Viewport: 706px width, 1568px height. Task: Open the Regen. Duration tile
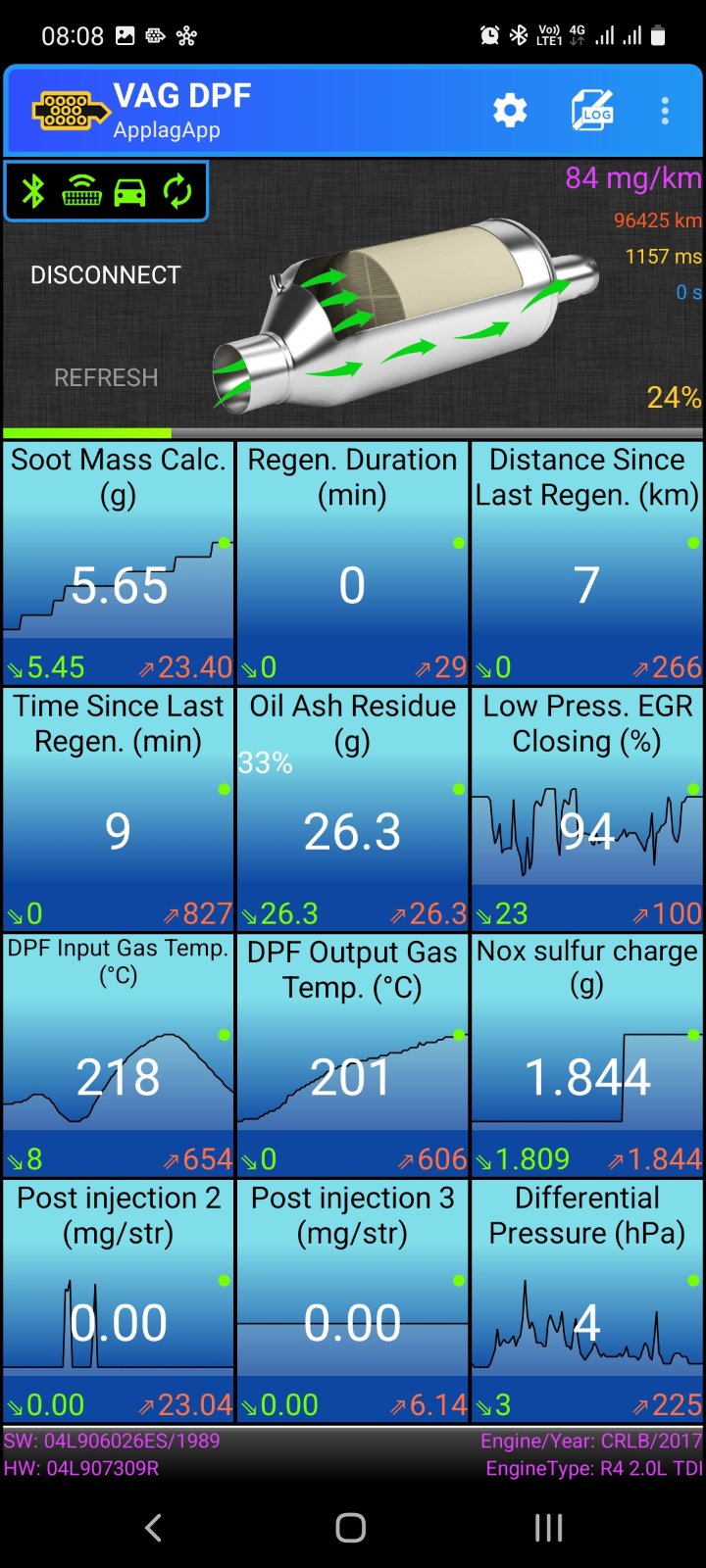tap(352, 563)
